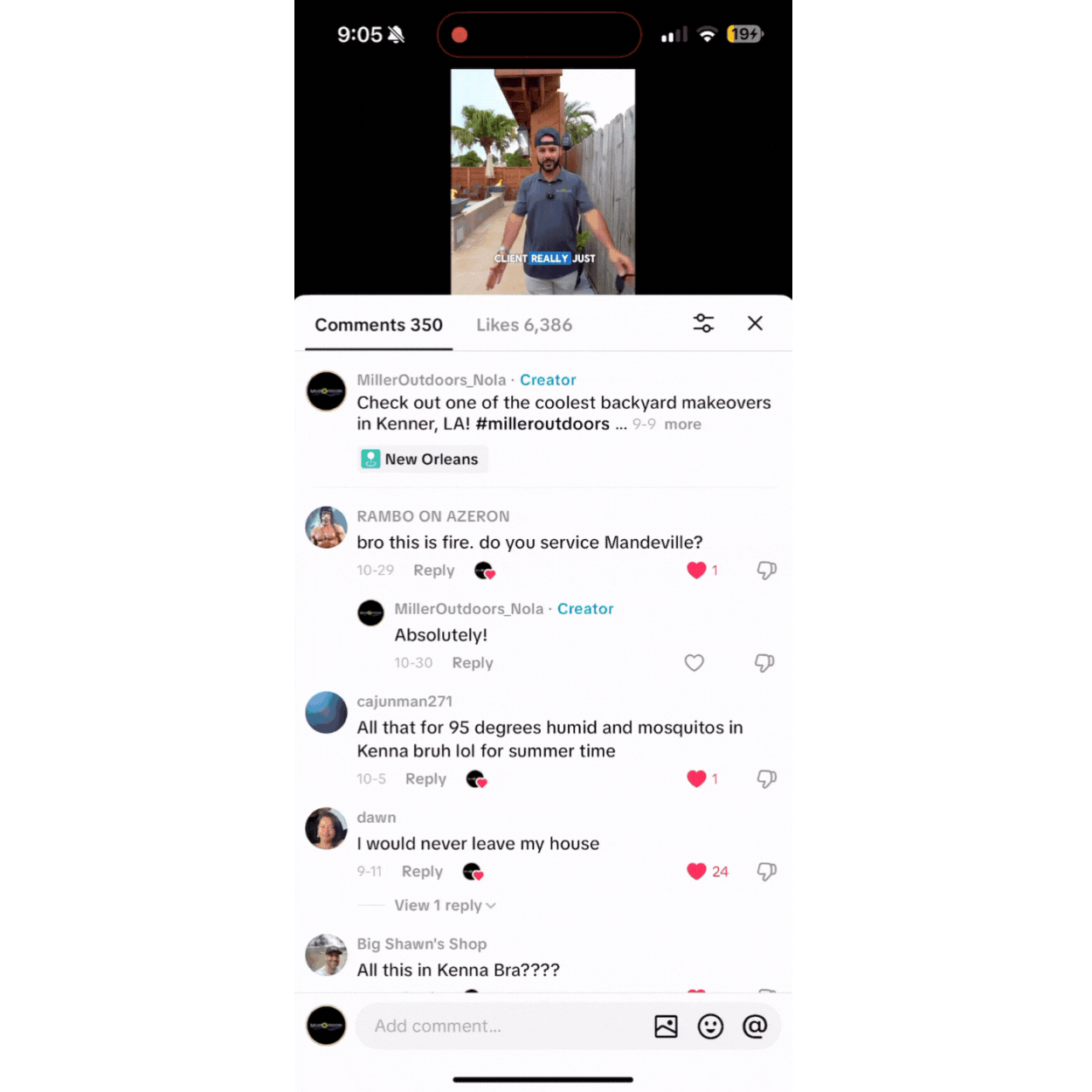Open the emoji picker
This screenshot has height=1092, width=1092.
pos(710,1026)
